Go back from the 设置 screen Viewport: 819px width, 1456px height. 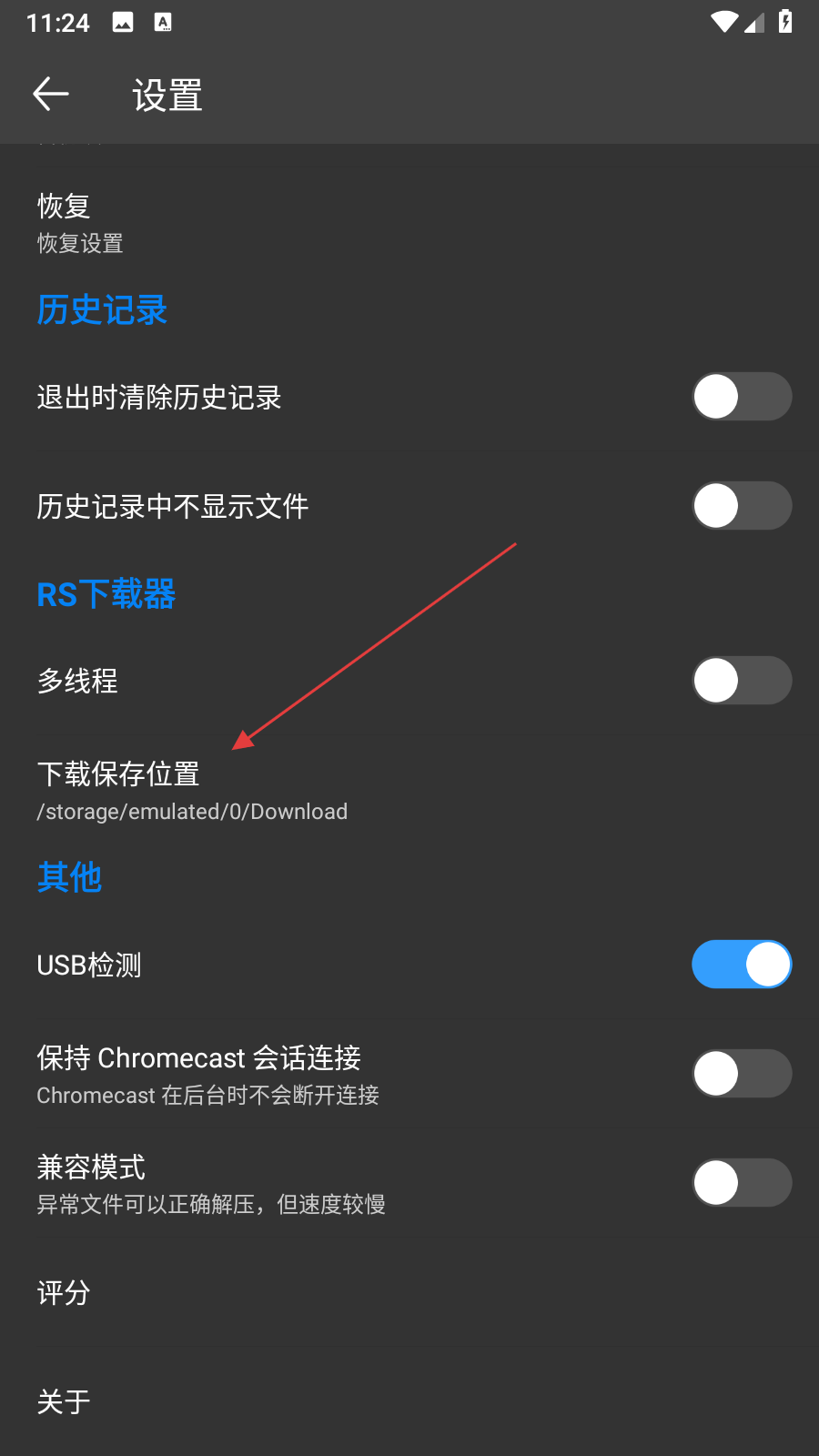pyautogui.click(x=51, y=94)
